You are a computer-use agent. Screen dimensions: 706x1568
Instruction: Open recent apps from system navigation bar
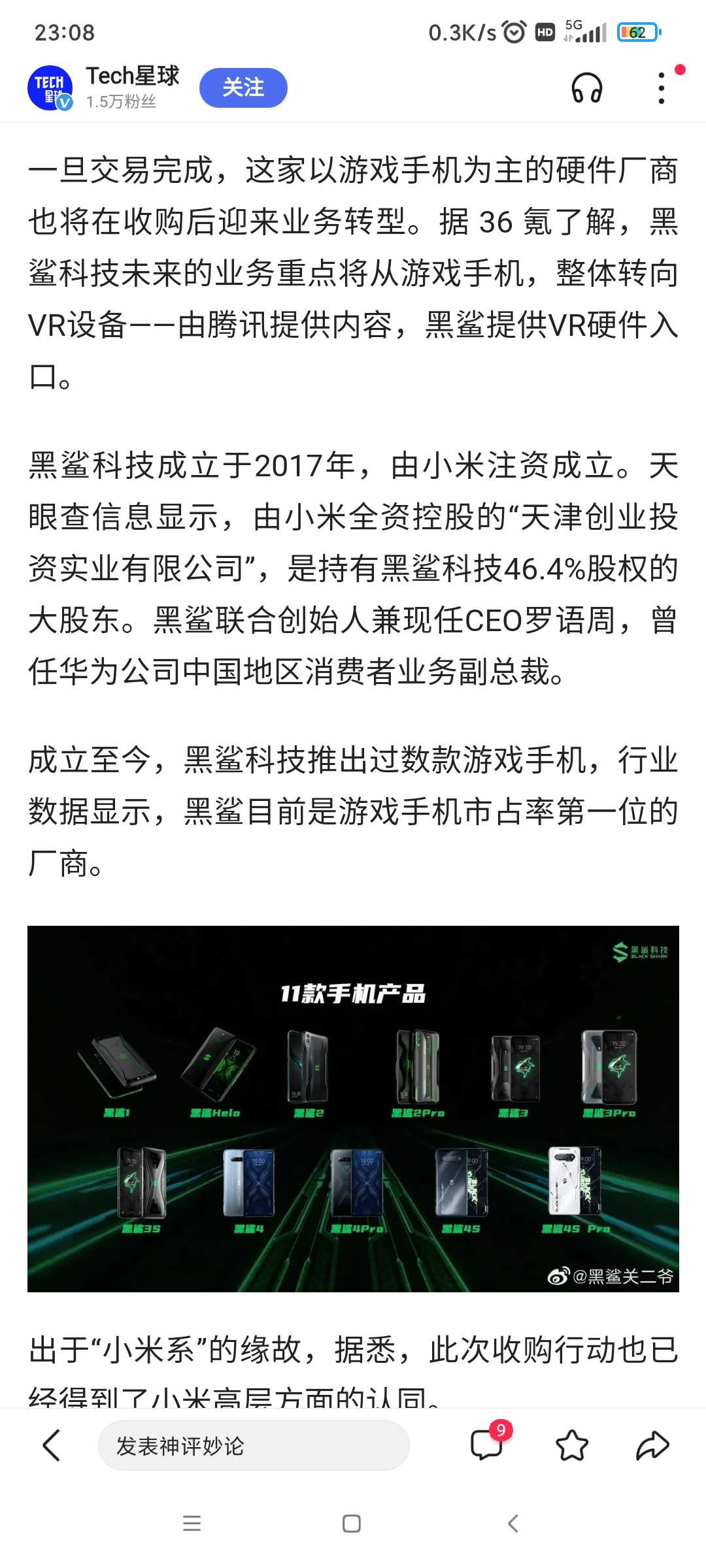[x=192, y=1524]
